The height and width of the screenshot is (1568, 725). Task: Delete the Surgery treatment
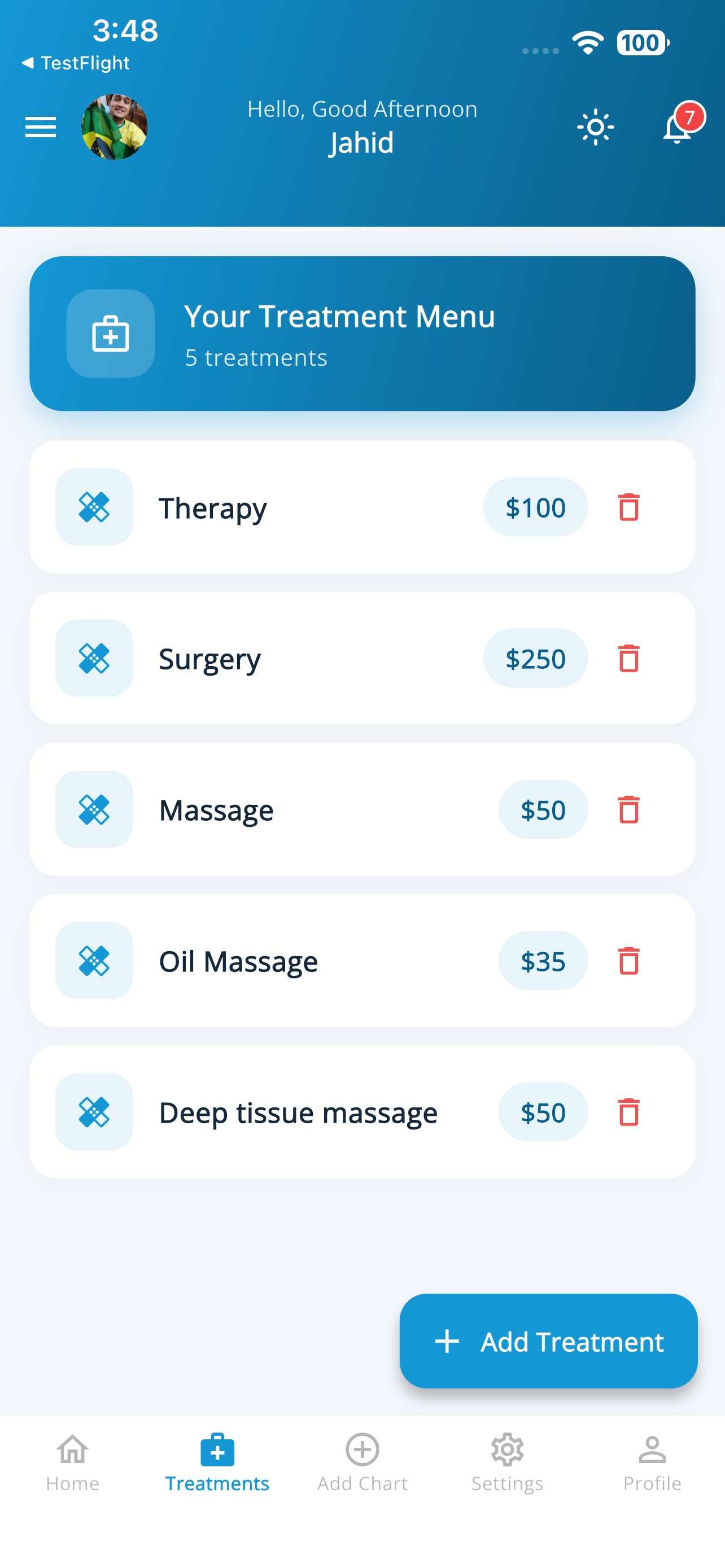pyautogui.click(x=628, y=658)
